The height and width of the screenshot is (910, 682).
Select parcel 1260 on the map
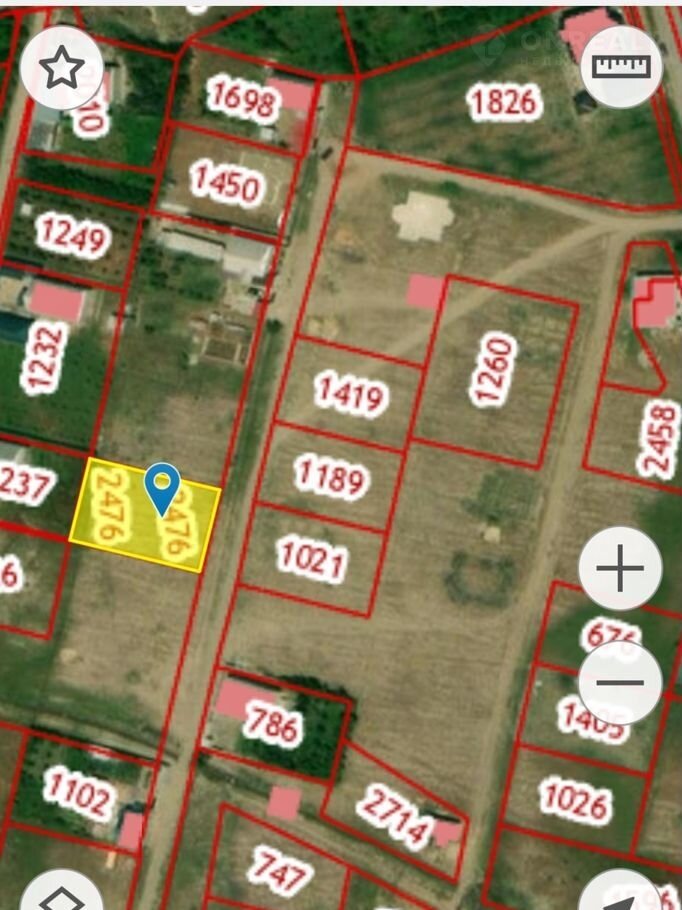coord(496,370)
